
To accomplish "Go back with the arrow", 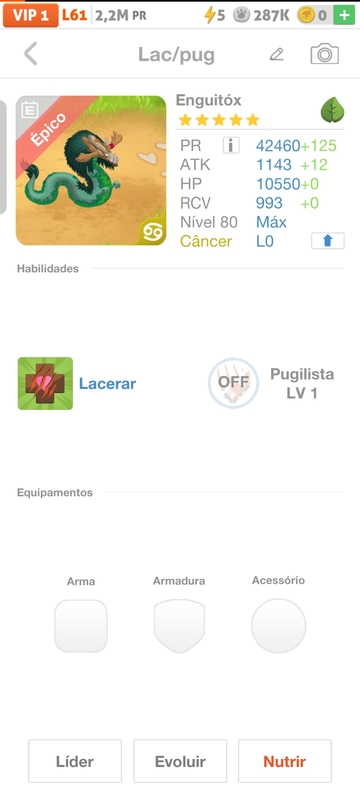I will click(x=31, y=54).
